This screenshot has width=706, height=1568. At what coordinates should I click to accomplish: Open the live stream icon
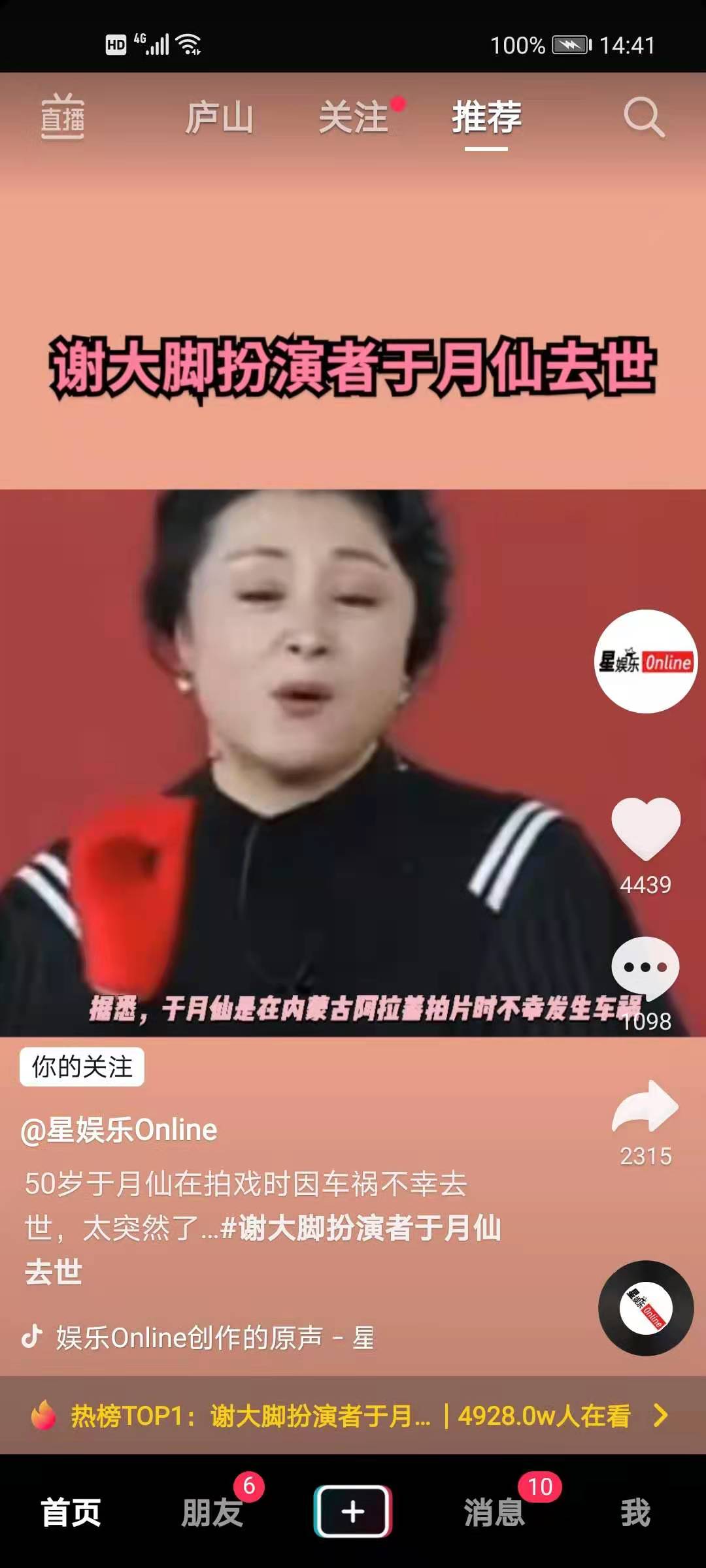tap(62, 118)
